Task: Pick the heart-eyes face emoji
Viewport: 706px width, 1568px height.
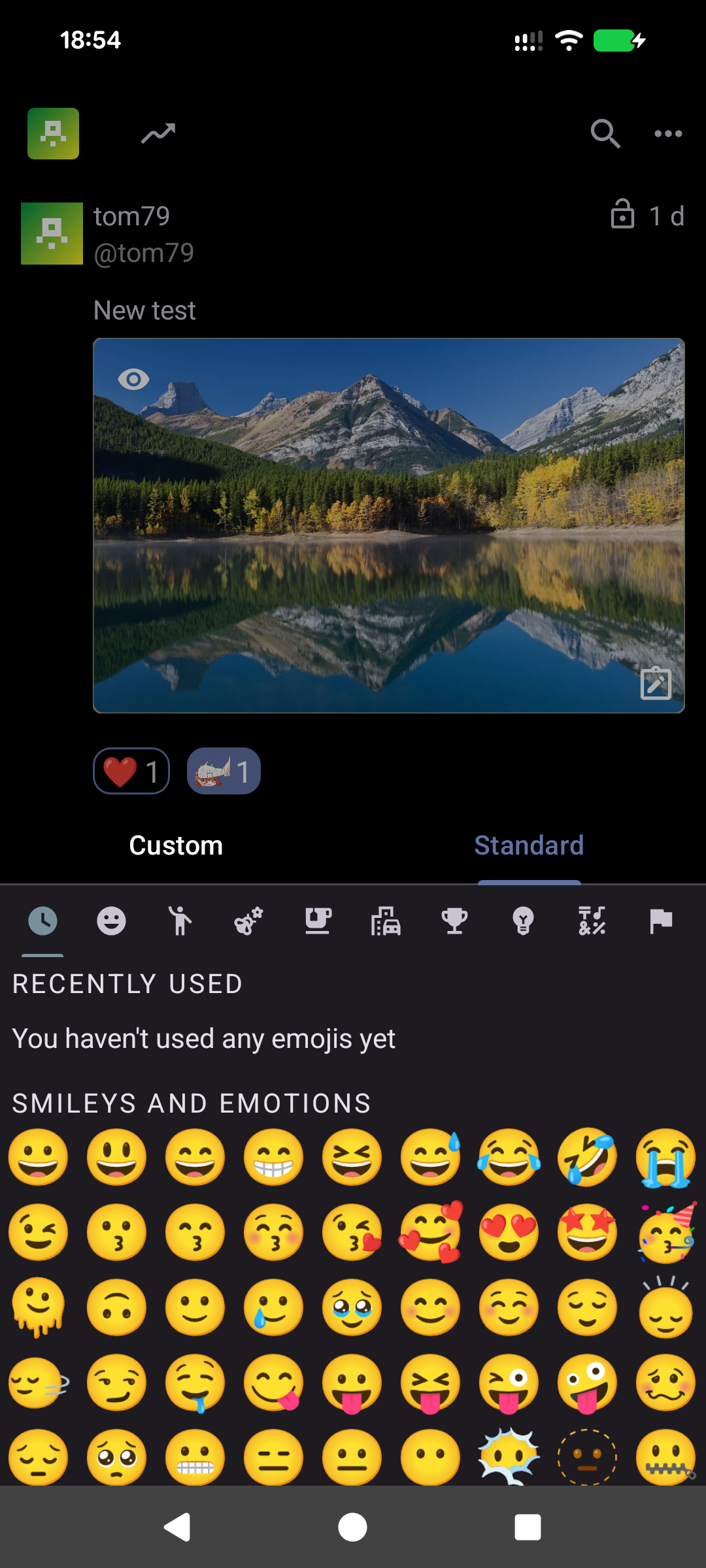Action: click(509, 1233)
